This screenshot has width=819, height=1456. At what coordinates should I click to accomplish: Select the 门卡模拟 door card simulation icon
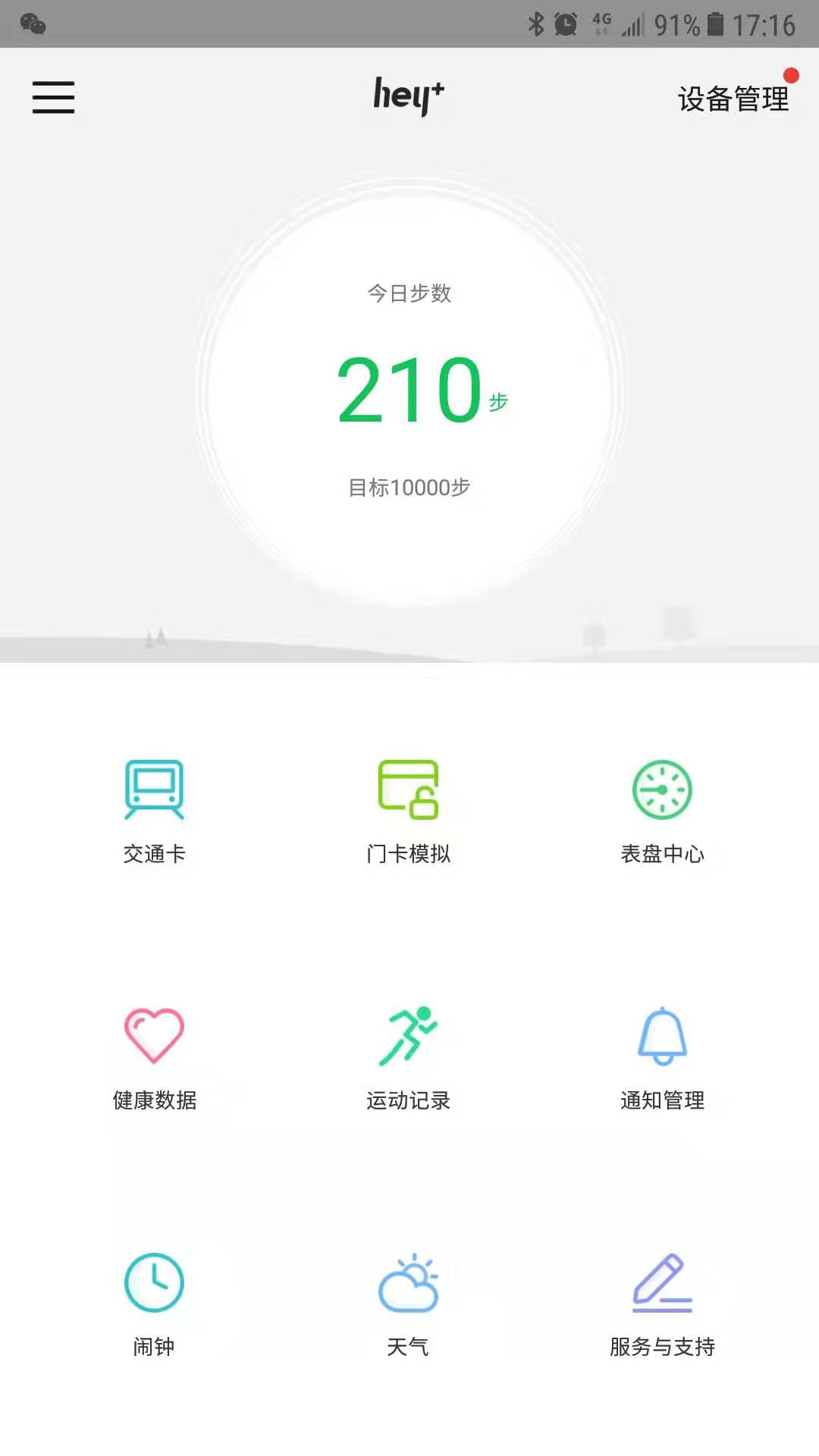pyautogui.click(x=408, y=789)
